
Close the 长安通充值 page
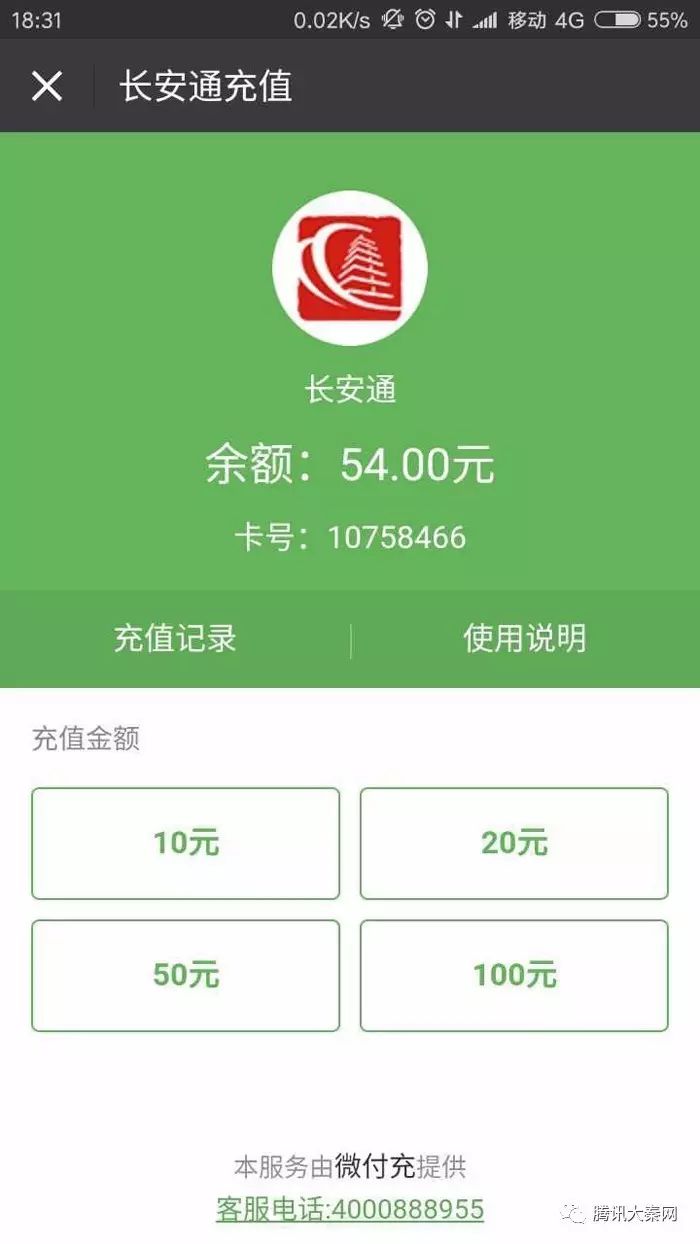[47, 86]
